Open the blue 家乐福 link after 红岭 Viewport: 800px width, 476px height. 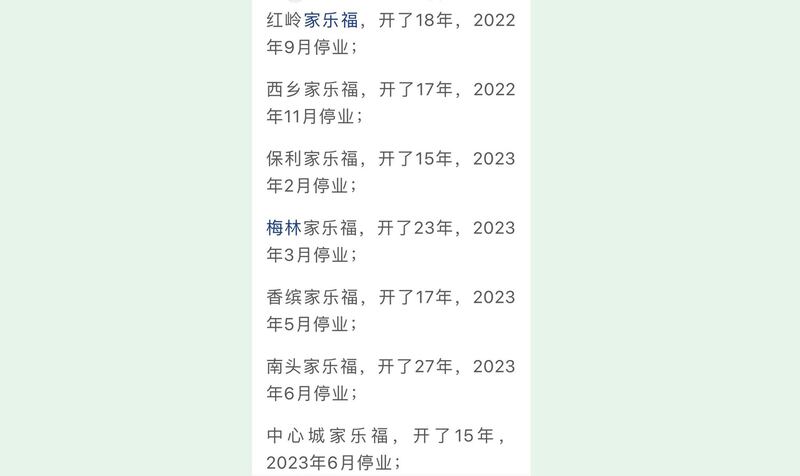click(331, 20)
